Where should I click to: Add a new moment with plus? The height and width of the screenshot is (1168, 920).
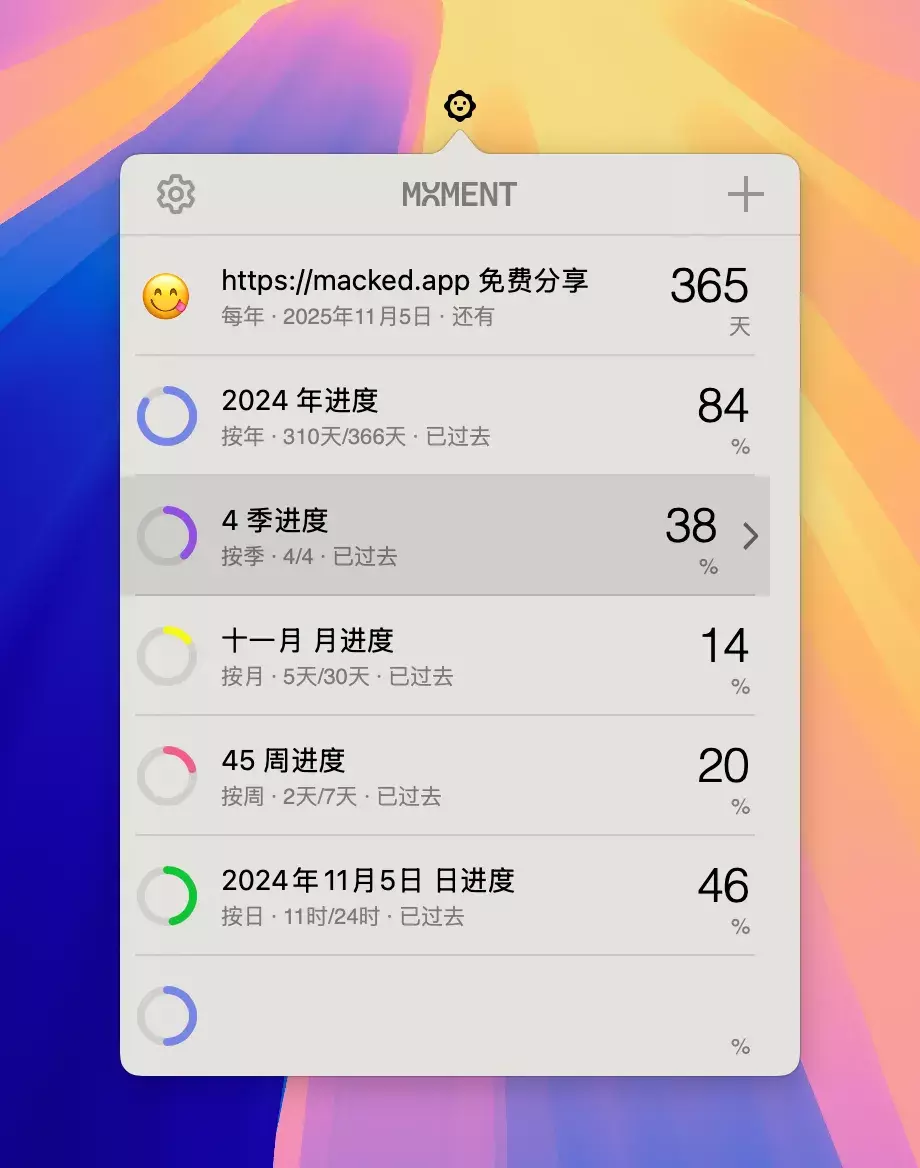point(745,194)
